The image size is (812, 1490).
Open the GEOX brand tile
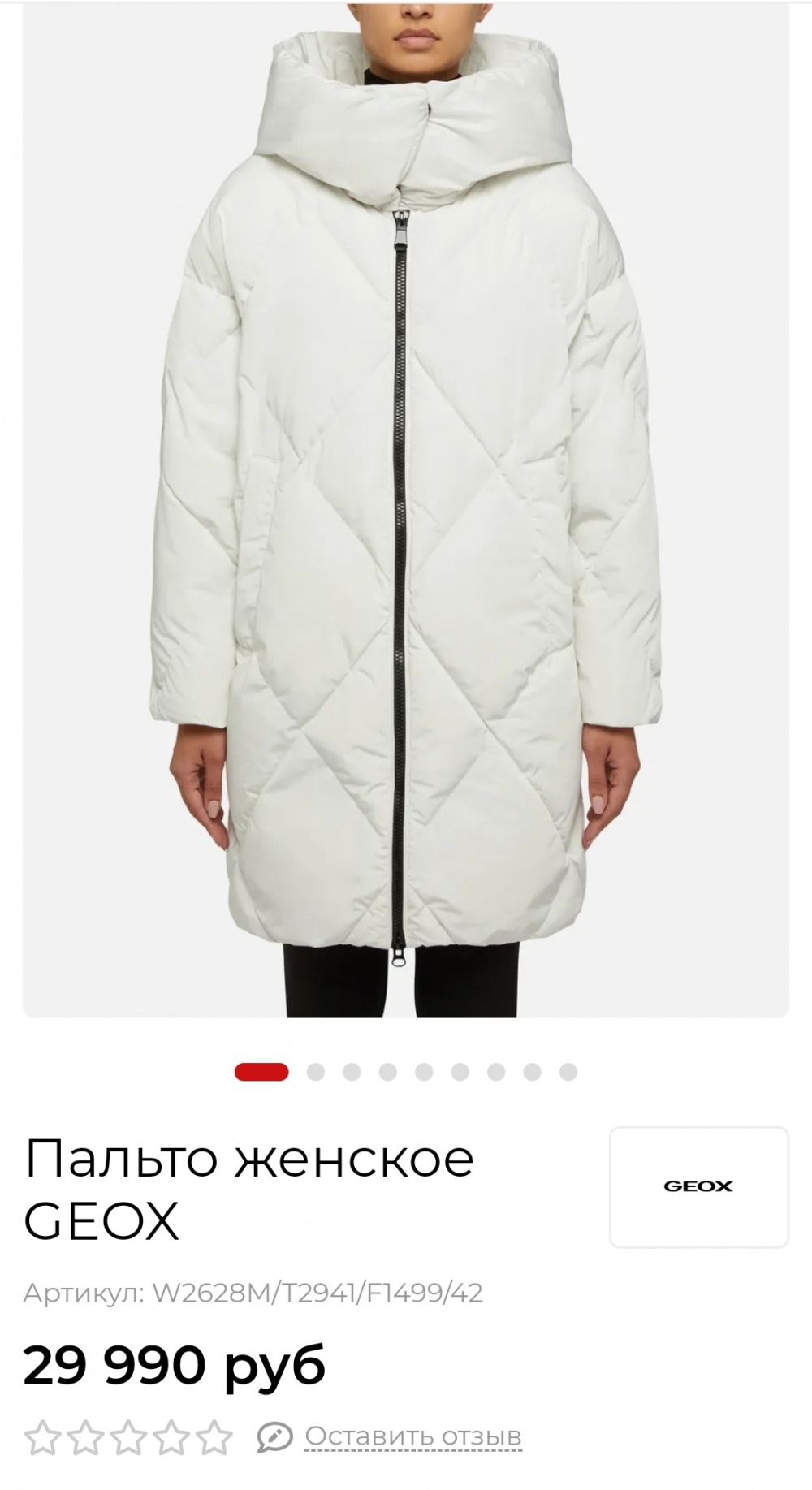[x=698, y=1186]
